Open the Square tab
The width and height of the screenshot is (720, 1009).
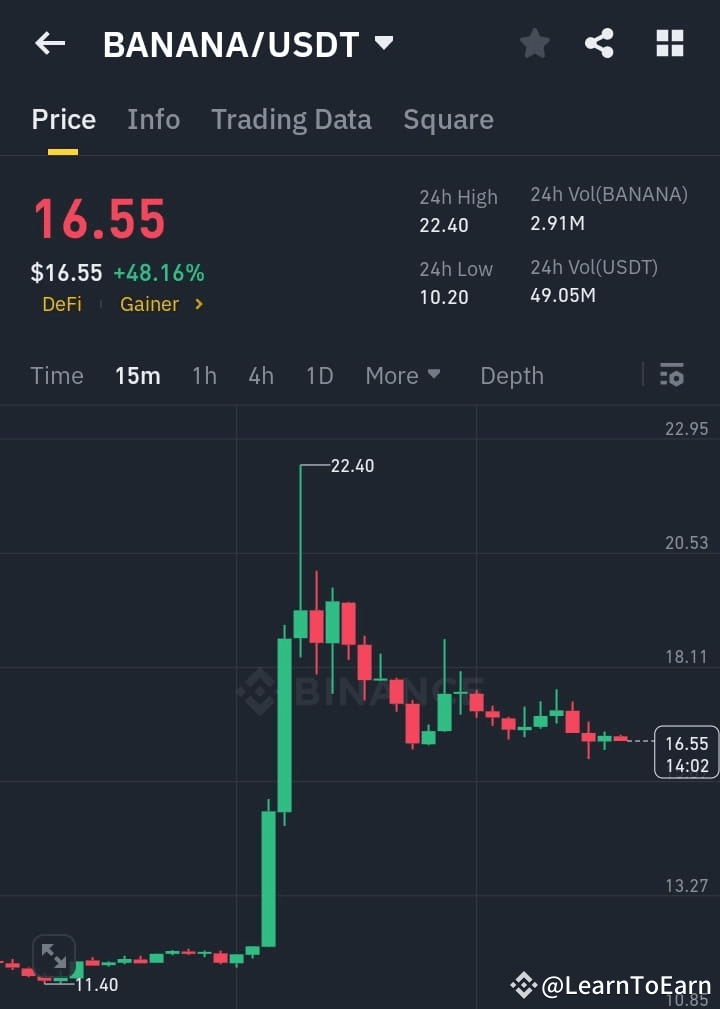448,119
